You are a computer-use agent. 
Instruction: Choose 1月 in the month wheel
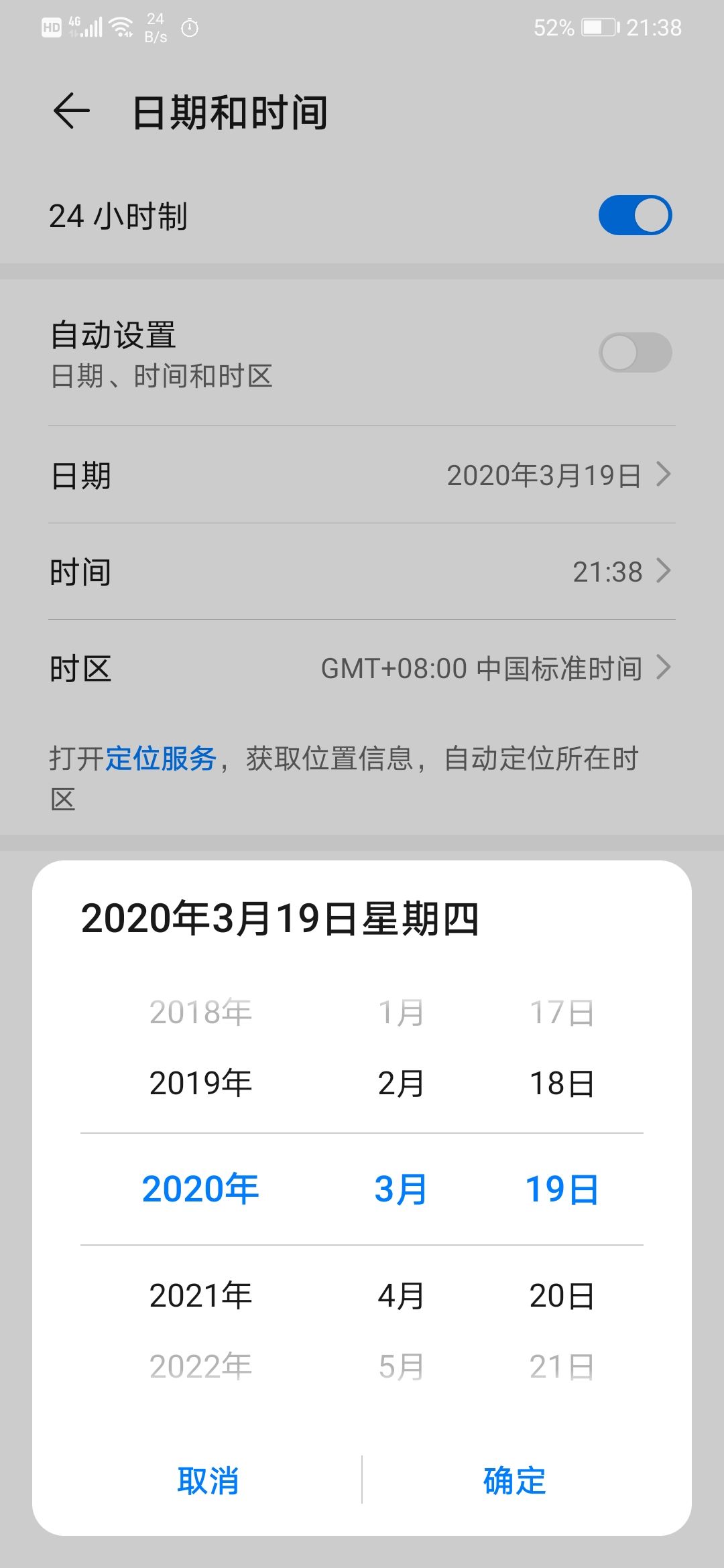[401, 1012]
